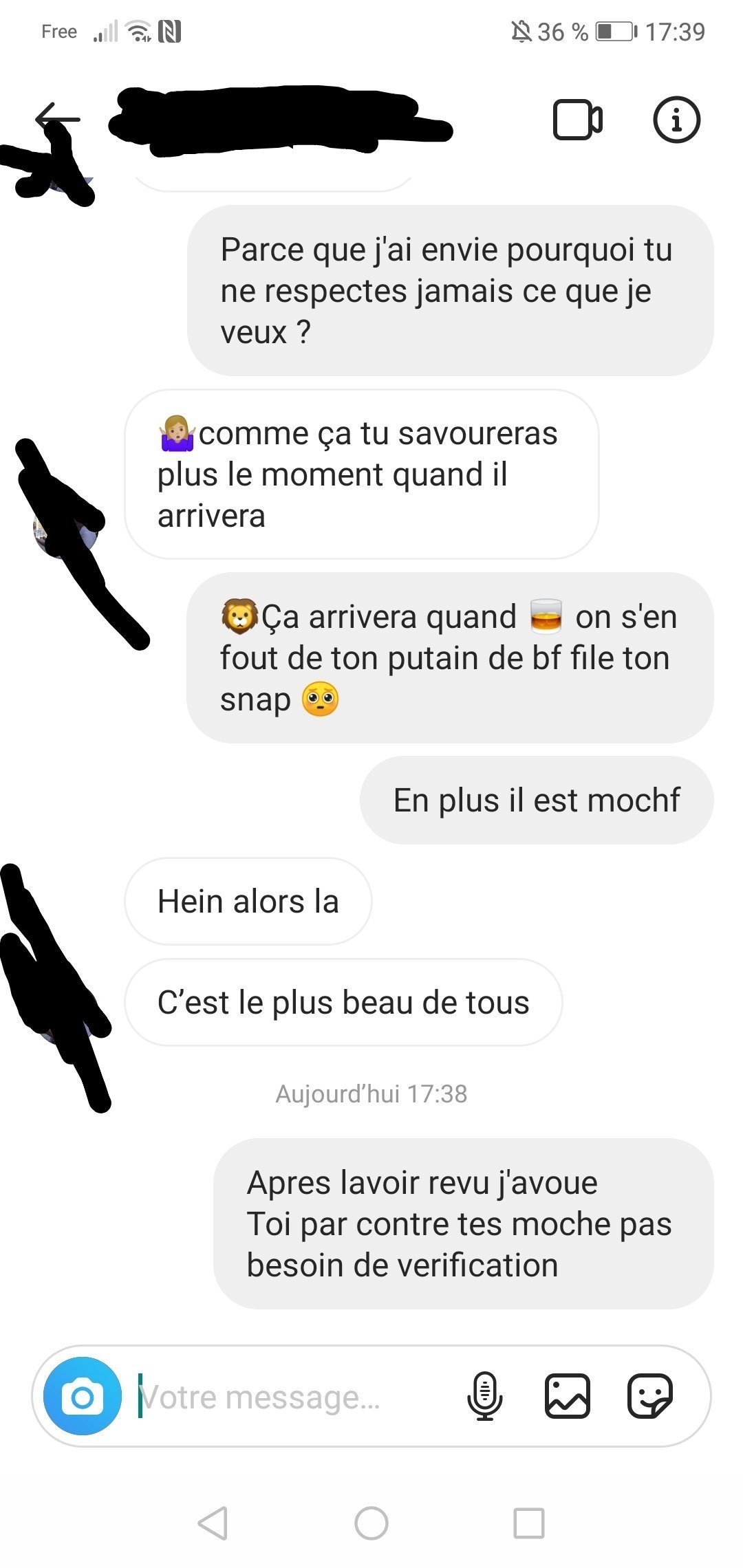The height and width of the screenshot is (1568, 743).
Task: Focus the "Votre message..." text field
Action: [x=289, y=1397]
